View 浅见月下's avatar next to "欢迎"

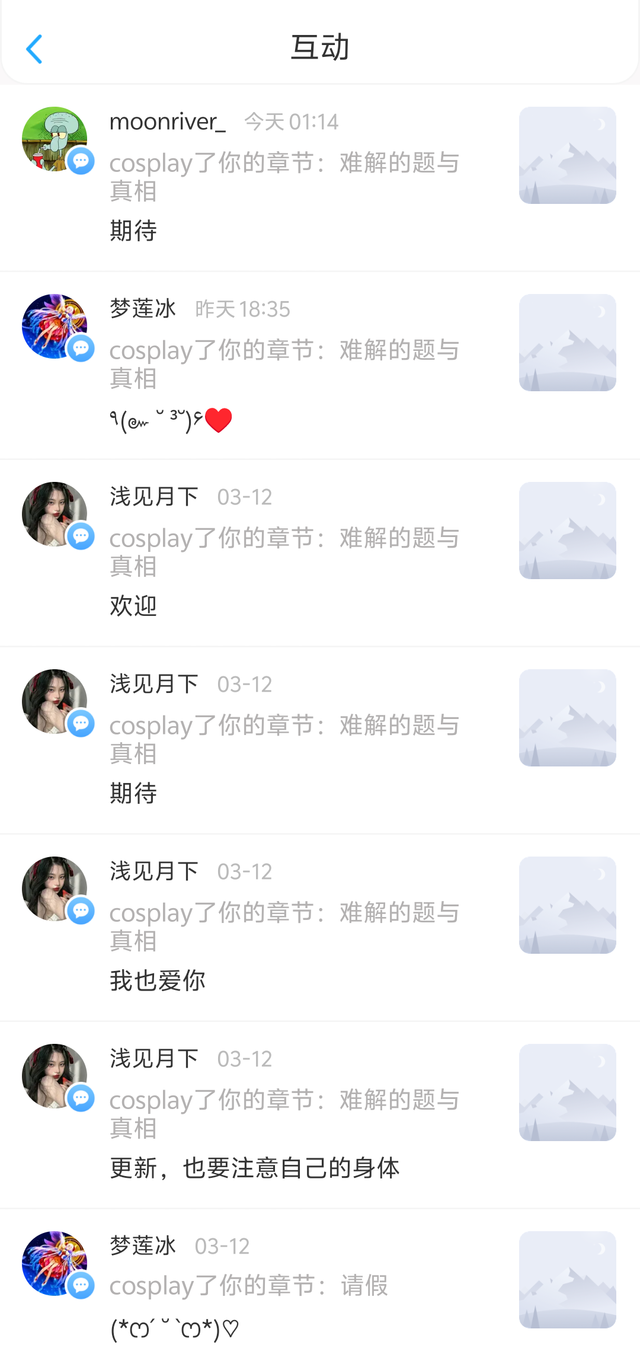point(54,514)
